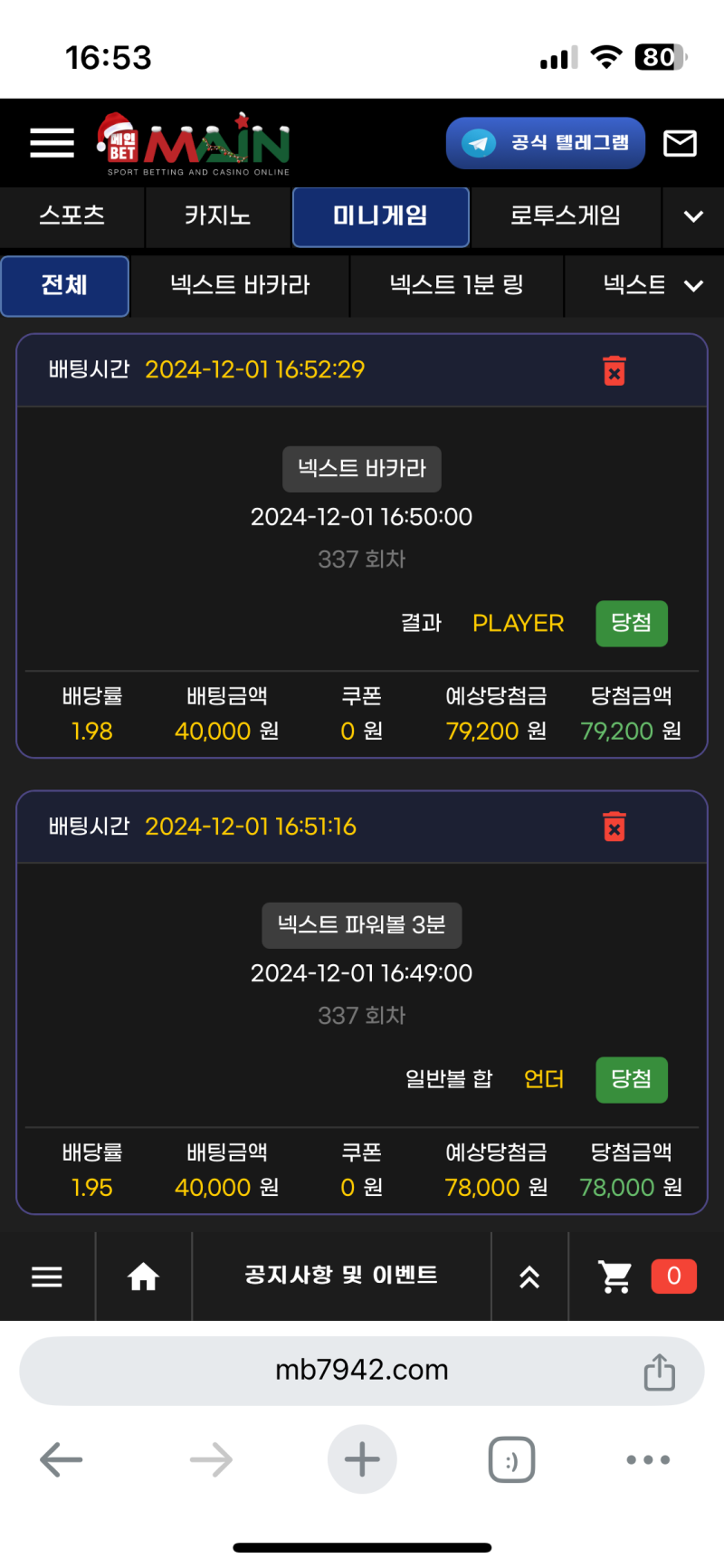Select the 전체 filter tab

[x=64, y=286]
